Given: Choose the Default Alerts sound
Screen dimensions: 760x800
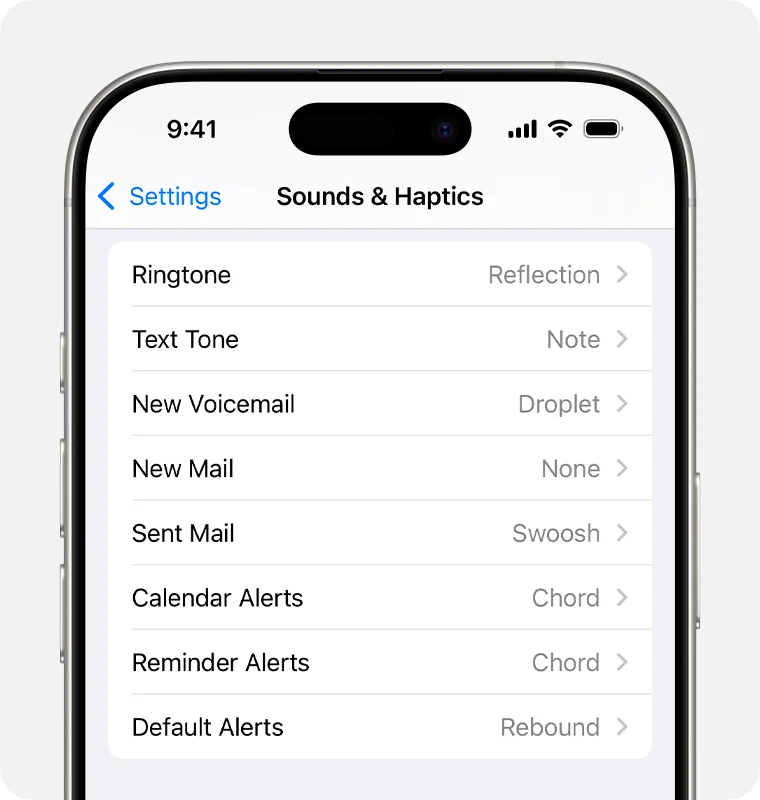Looking at the screenshot, I should [380, 727].
